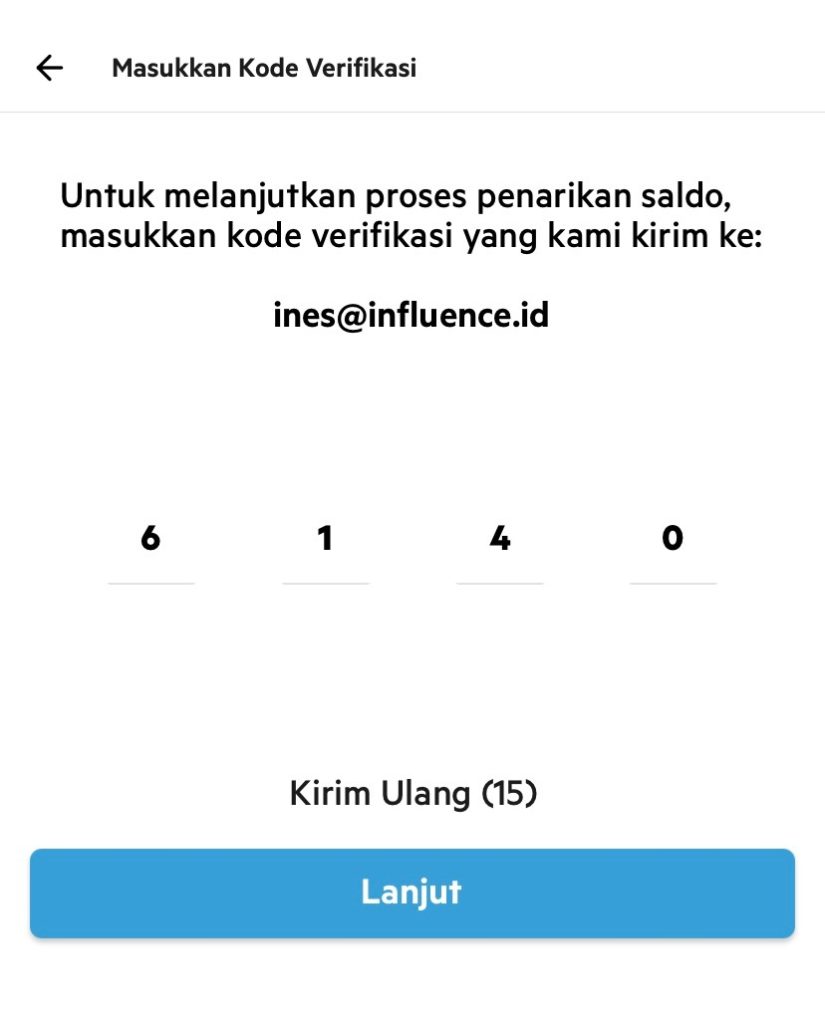This screenshot has height=1024, width=825.
Task: Tap Kirim Ulang to resend the code
Action: [413, 794]
